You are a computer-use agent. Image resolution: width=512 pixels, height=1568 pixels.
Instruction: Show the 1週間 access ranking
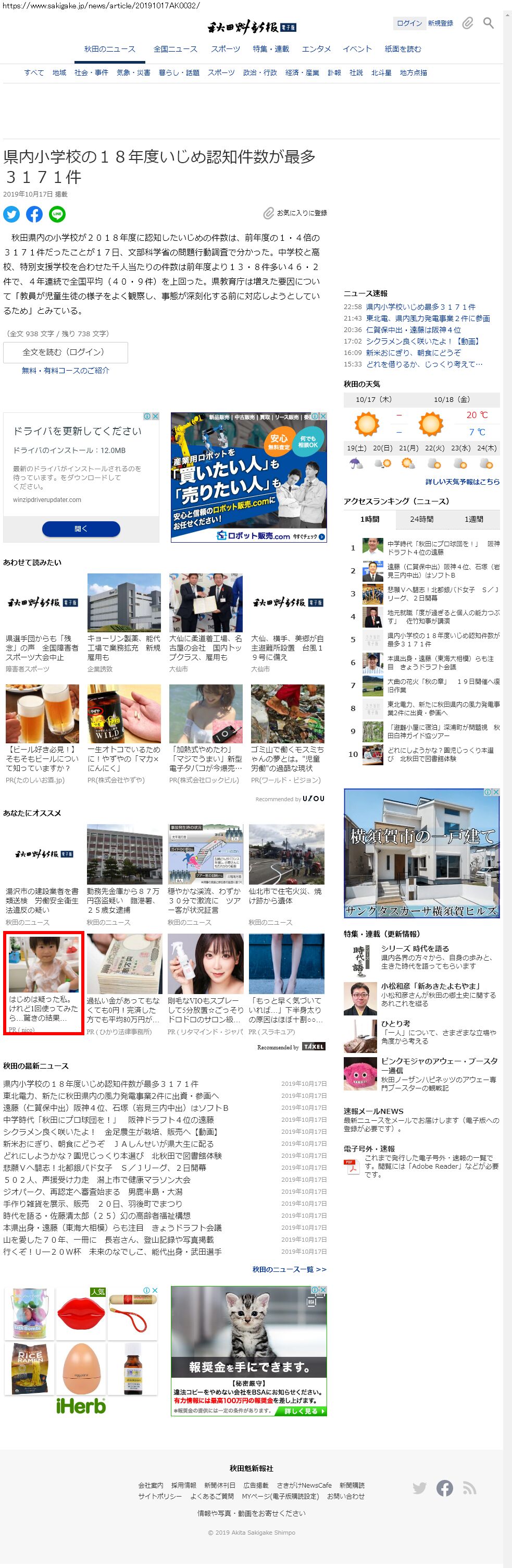pos(473,520)
